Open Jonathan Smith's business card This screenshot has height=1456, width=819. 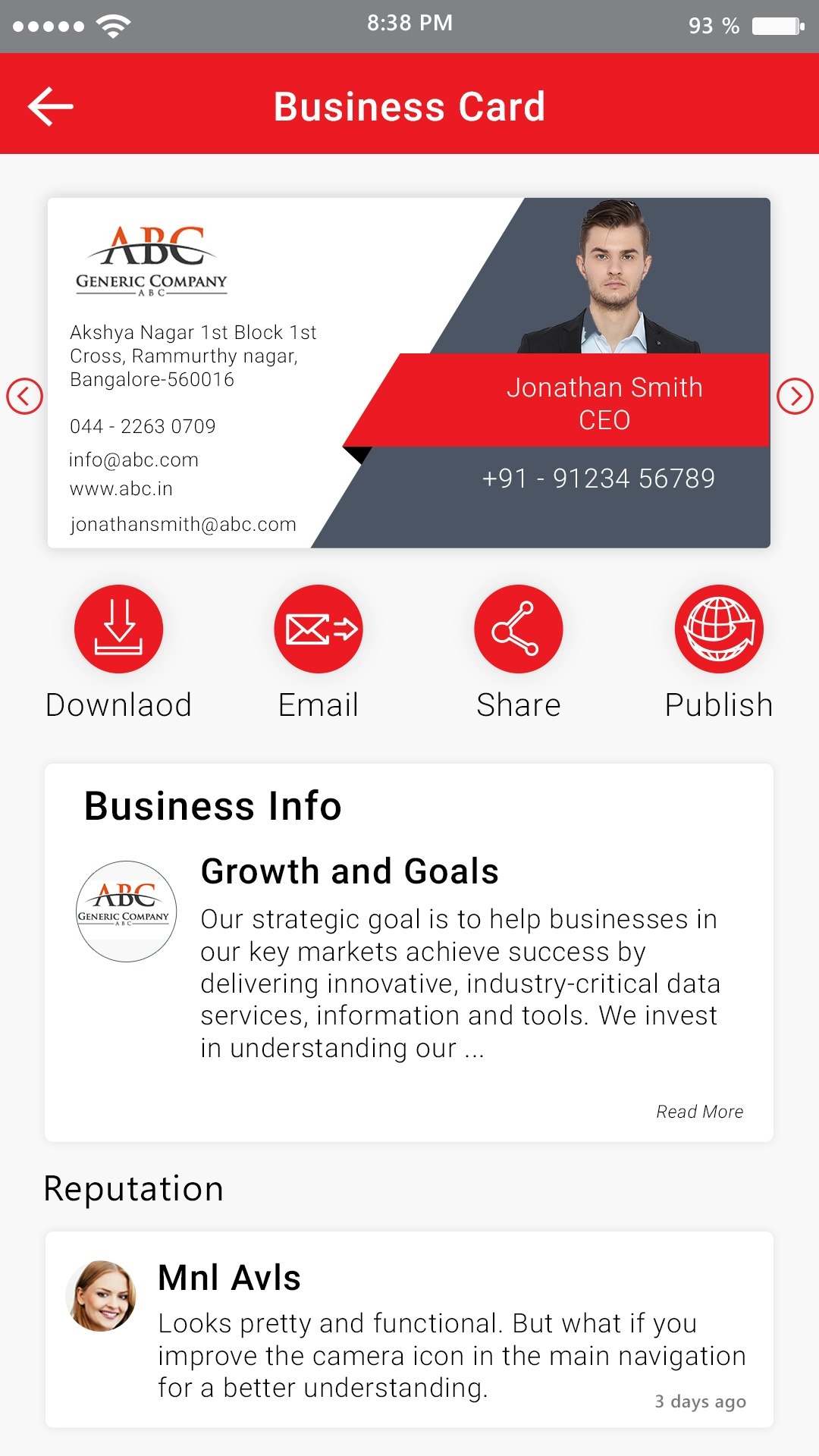(409, 373)
